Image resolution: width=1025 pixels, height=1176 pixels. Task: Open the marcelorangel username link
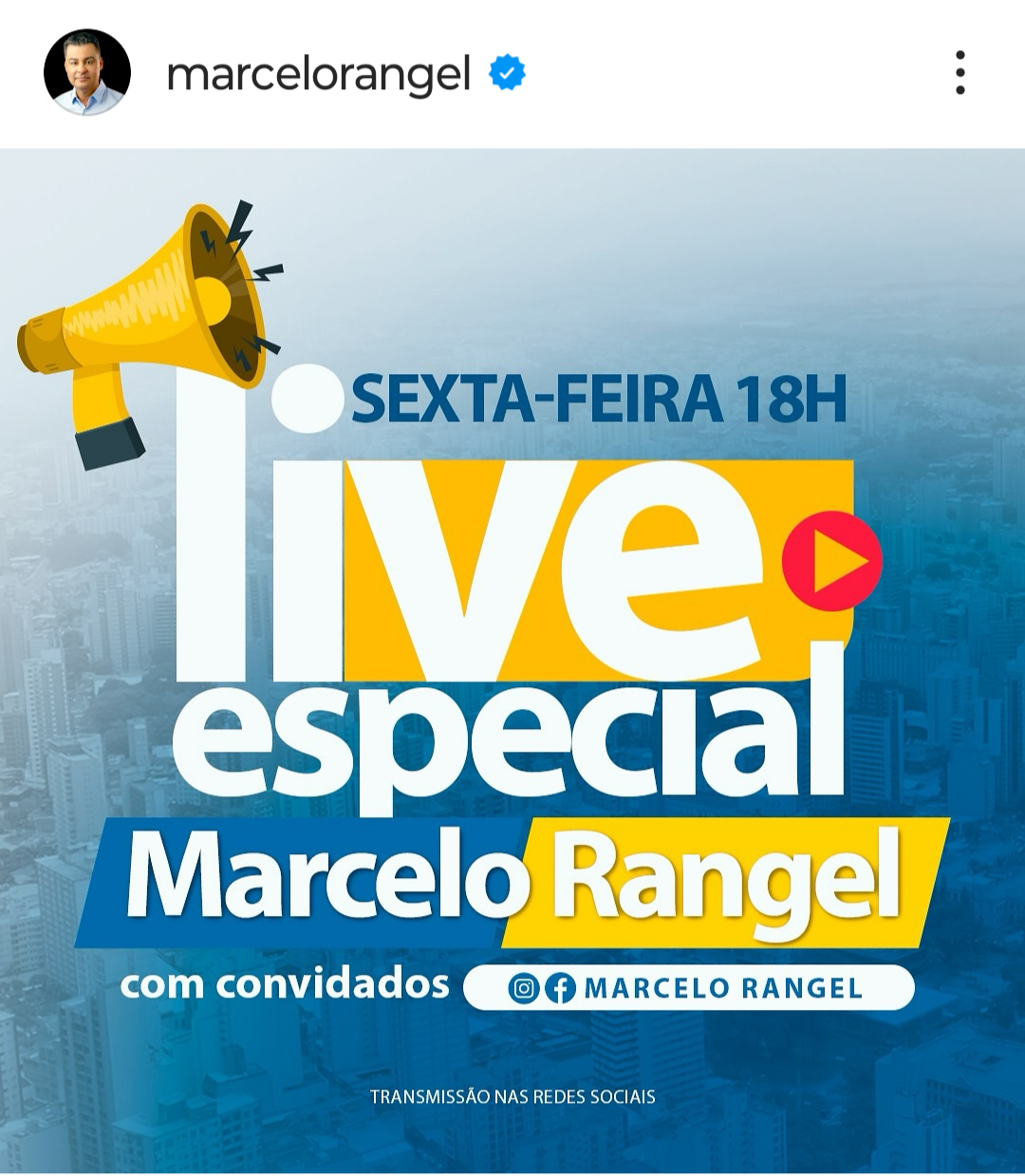tap(318, 74)
